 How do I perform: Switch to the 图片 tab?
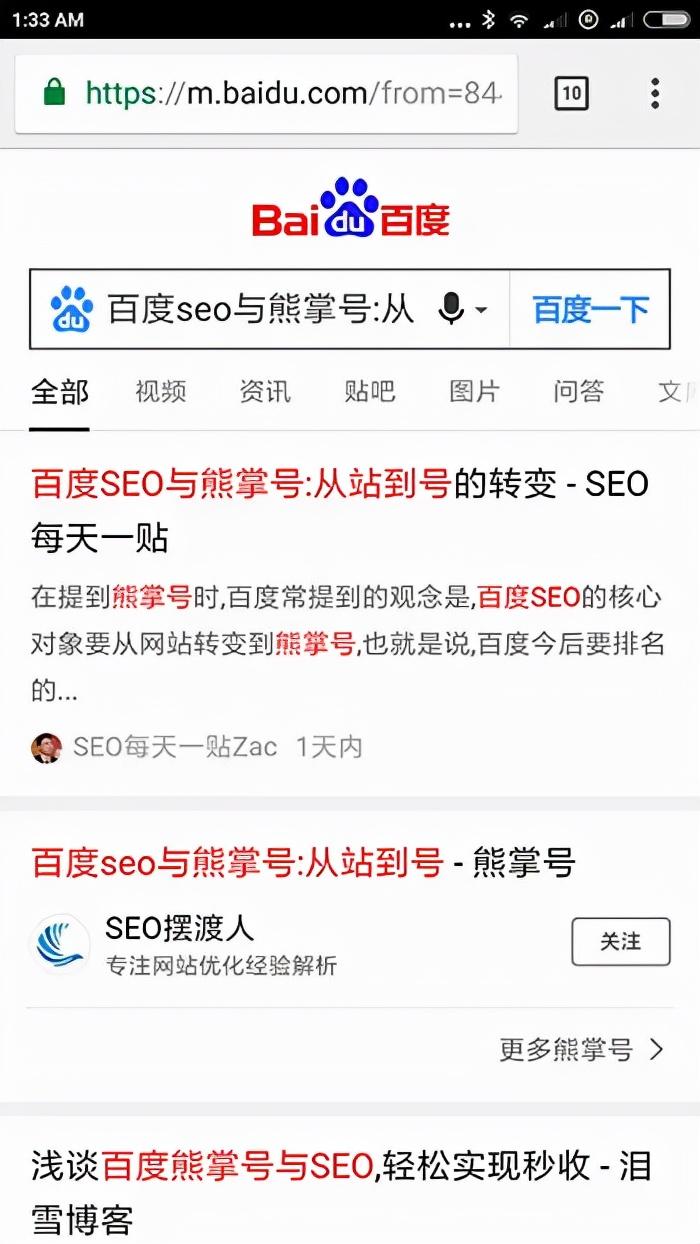click(x=474, y=391)
